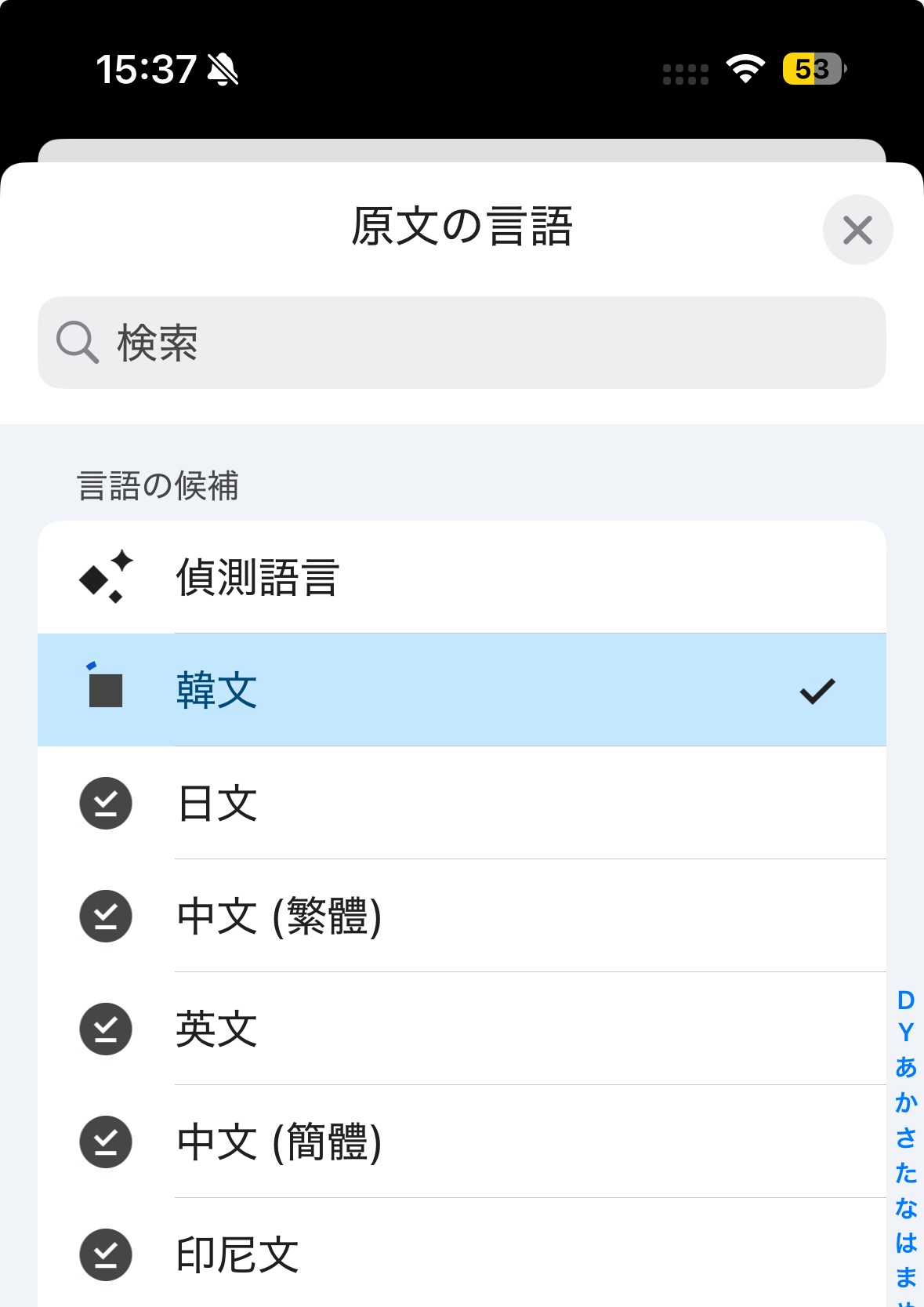Screen dimensions: 924x1307
Task: Tap the 検索 search field
Action: (462, 343)
